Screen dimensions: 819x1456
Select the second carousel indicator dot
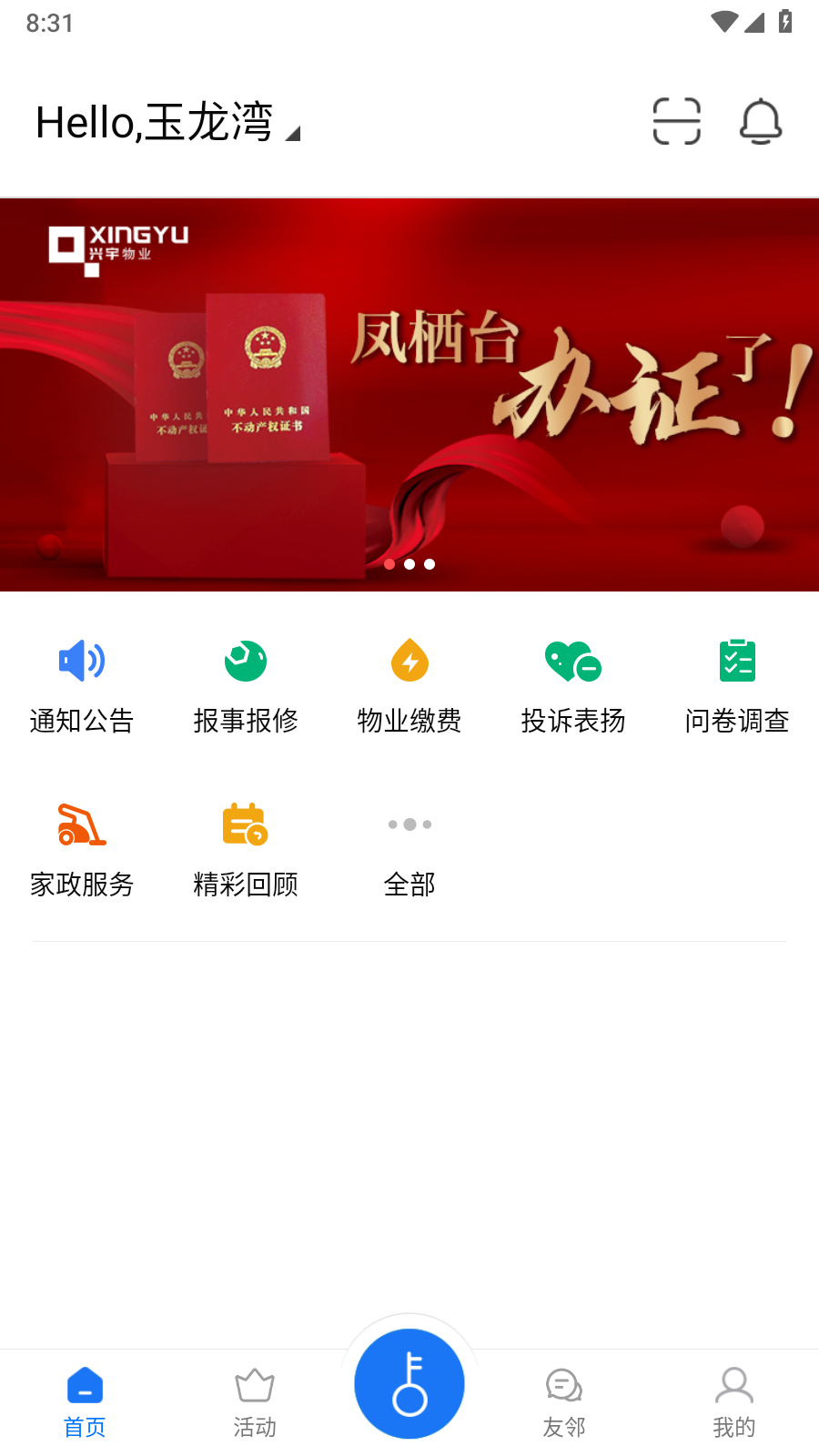coord(409,563)
